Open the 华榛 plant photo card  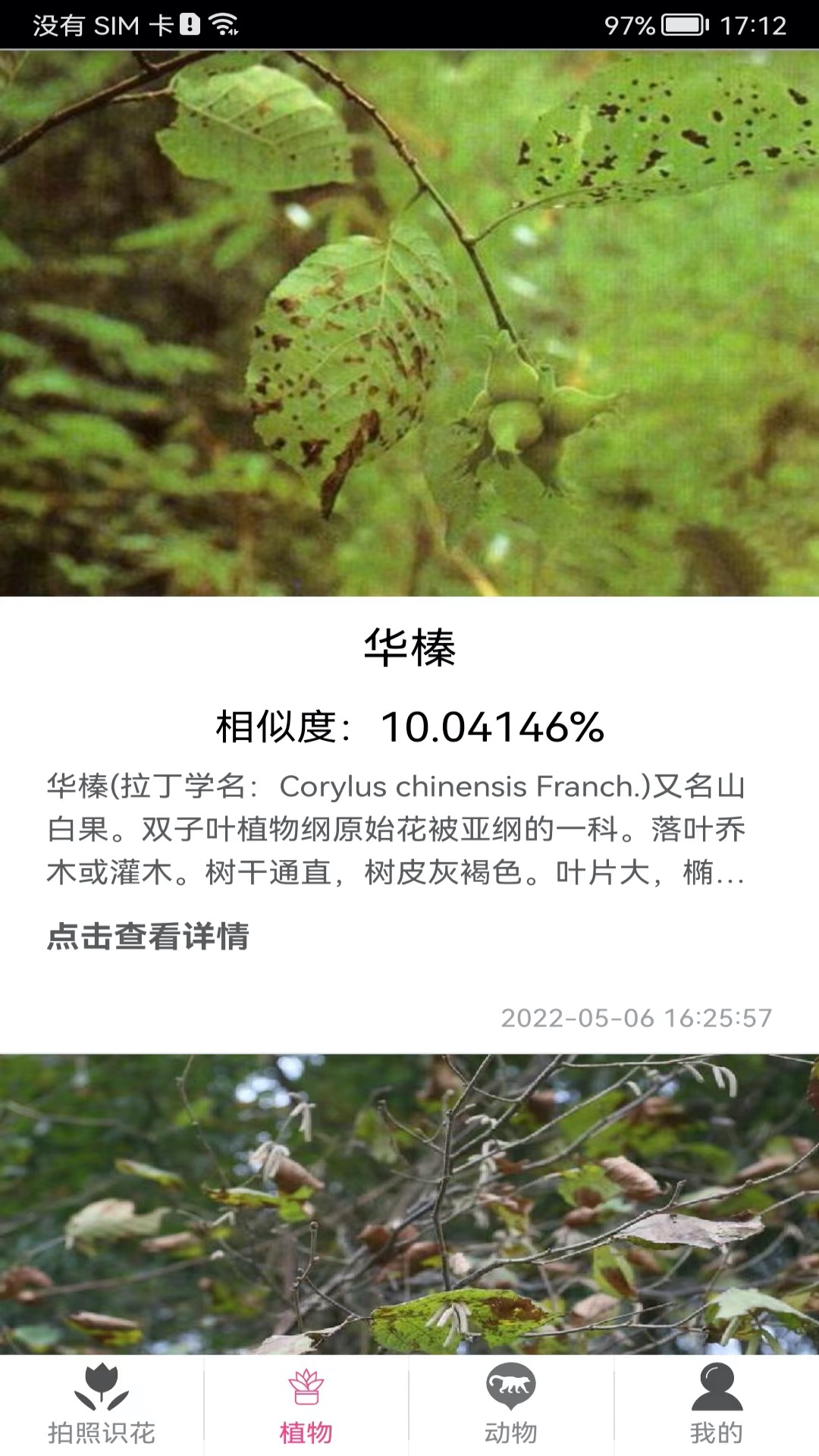(409, 324)
